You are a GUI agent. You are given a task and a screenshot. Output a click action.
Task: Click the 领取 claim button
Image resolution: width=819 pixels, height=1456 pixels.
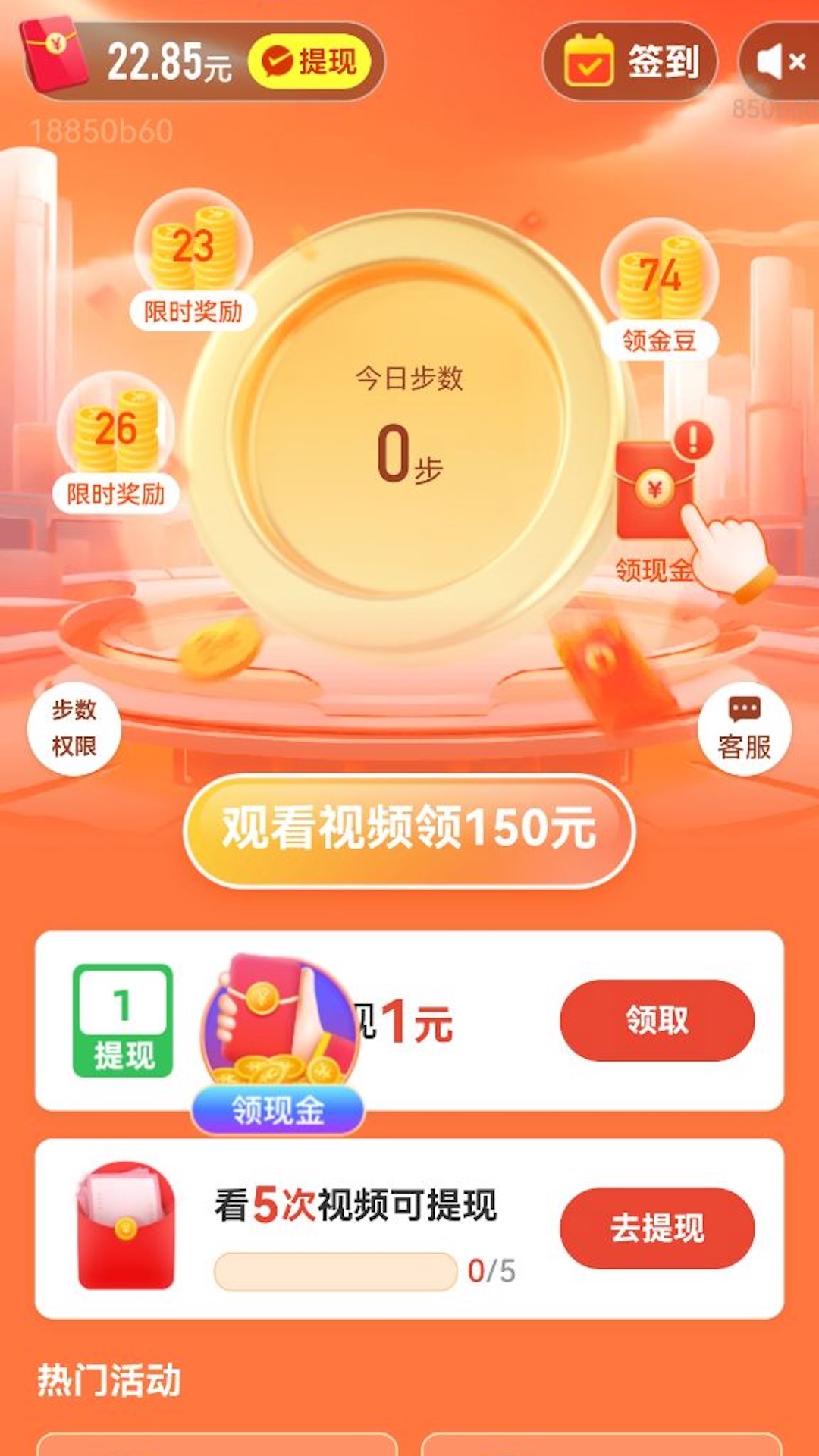[656, 1020]
